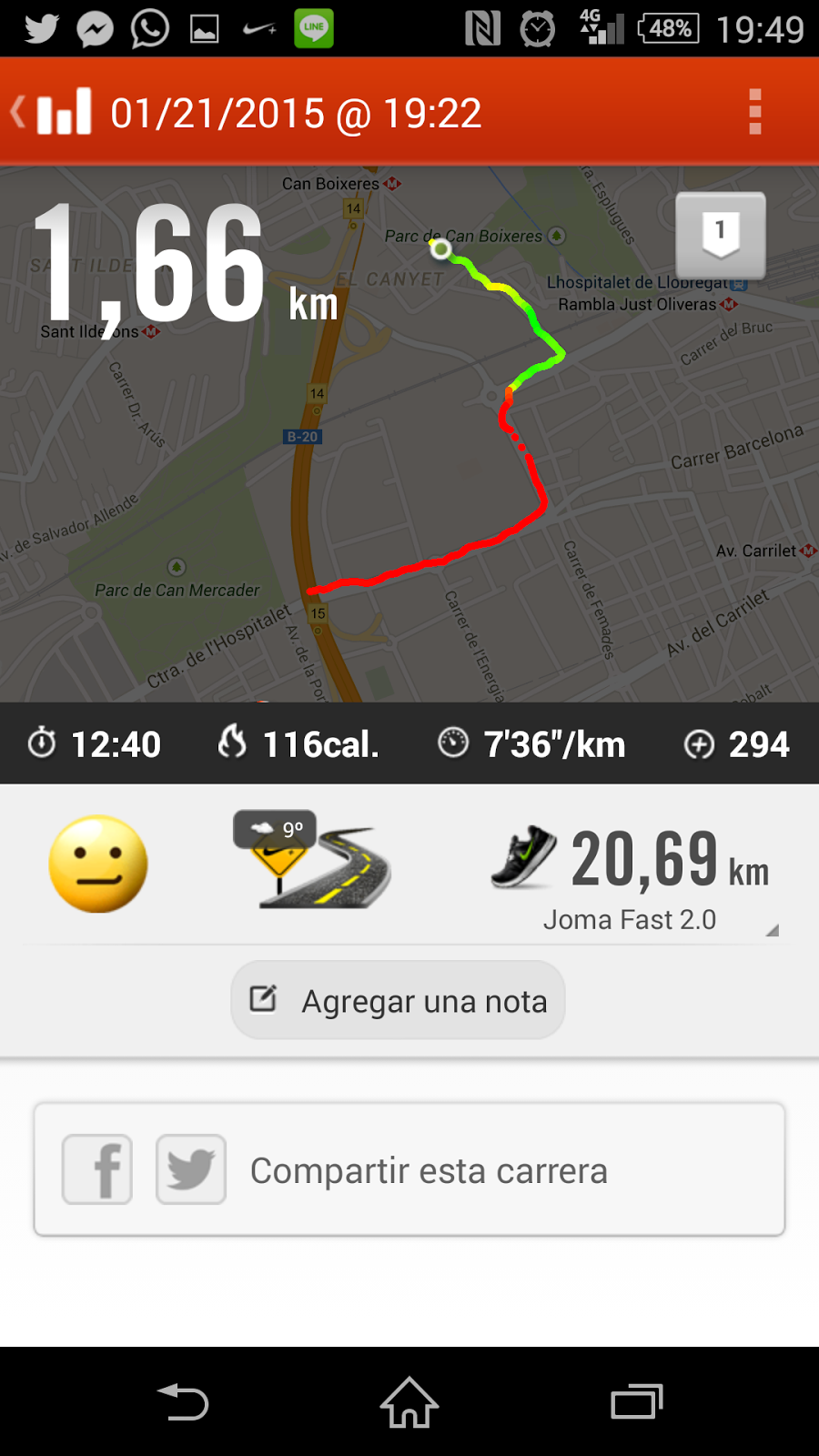Go back via the Nike+ header arrow
This screenshot has width=819, height=1456.
pos(50,113)
